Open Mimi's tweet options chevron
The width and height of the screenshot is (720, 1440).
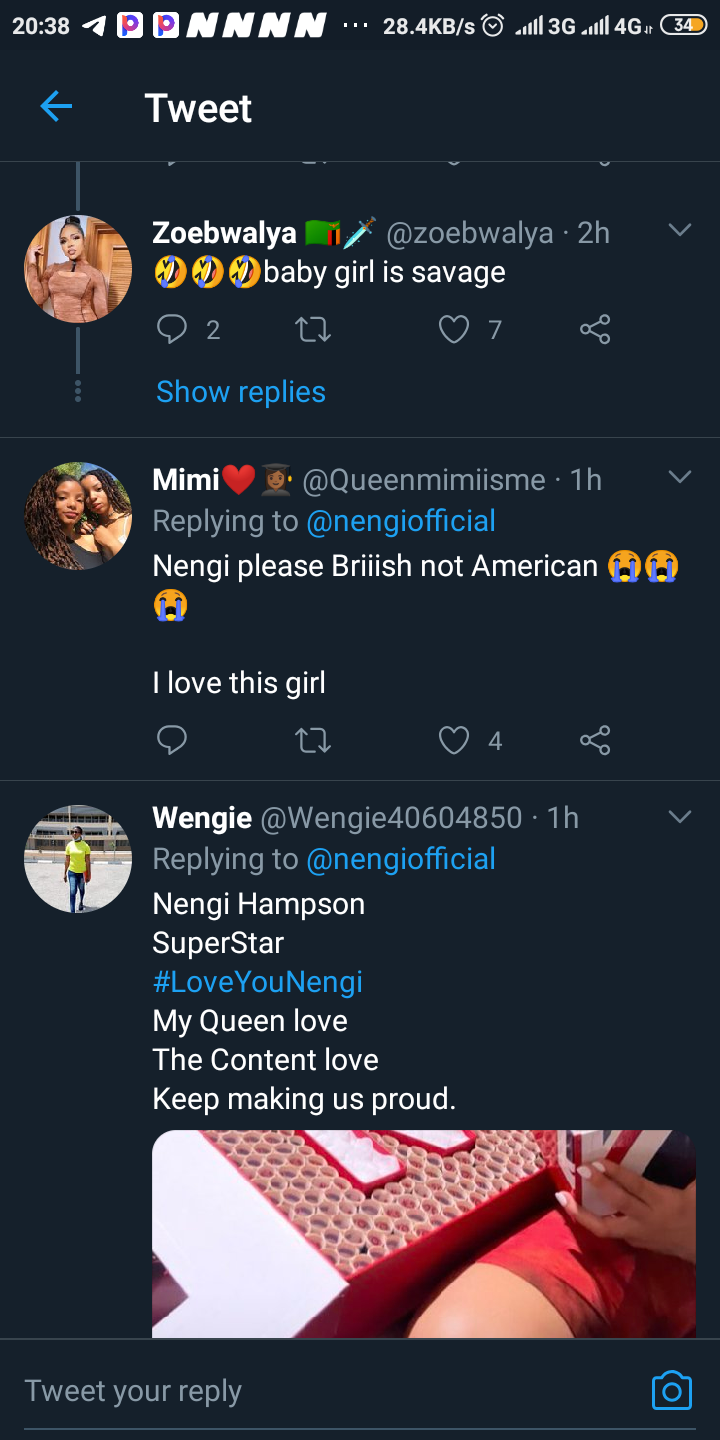(x=680, y=477)
